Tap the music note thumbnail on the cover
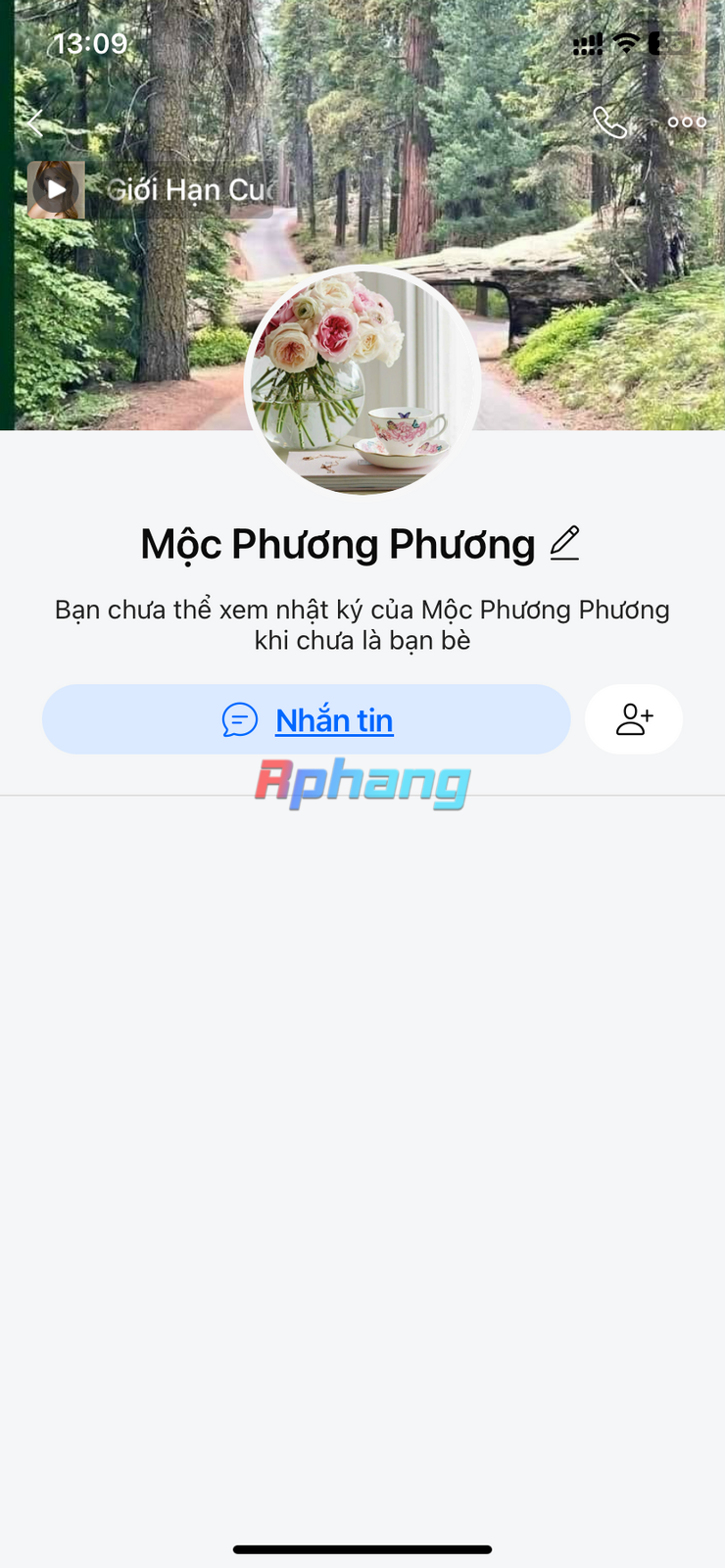The image size is (725, 1568). click(x=56, y=189)
